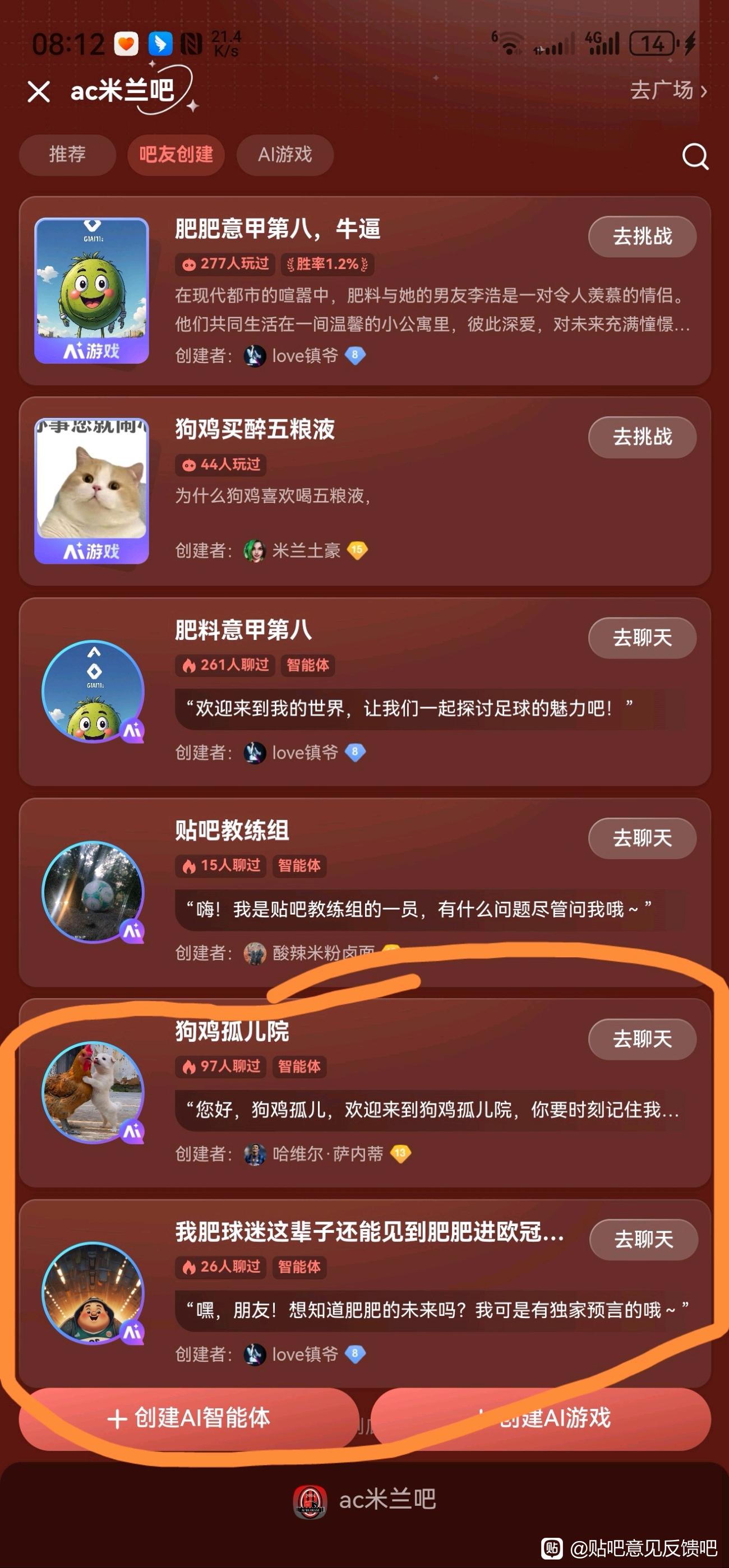
Task: Tap 去聊天 for 贴吧教练组
Action: pyautogui.click(x=642, y=838)
